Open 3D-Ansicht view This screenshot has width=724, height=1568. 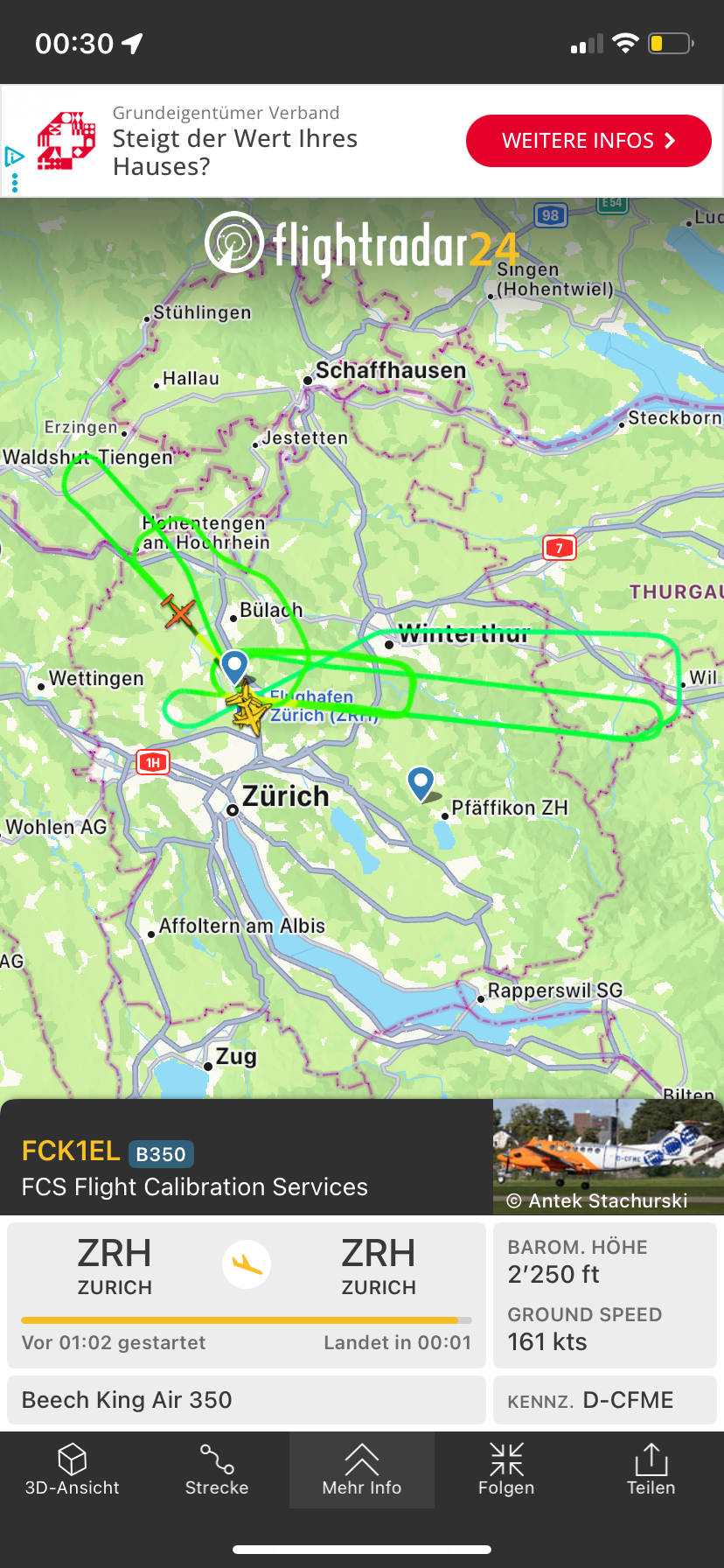click(x=72, y=1469)
